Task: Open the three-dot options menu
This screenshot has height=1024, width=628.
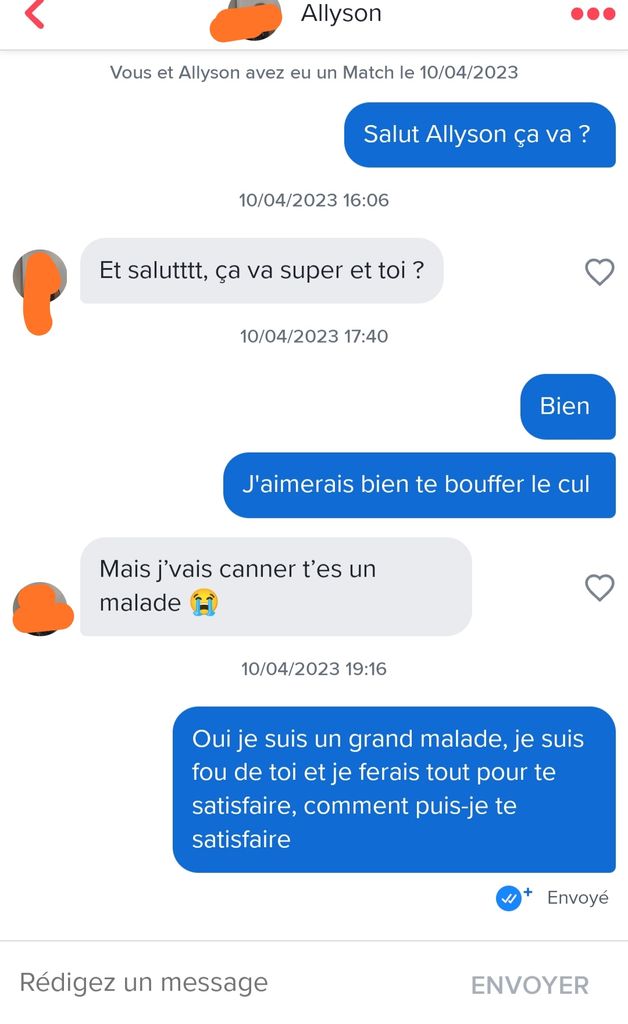Action: (x=592, y=14)
